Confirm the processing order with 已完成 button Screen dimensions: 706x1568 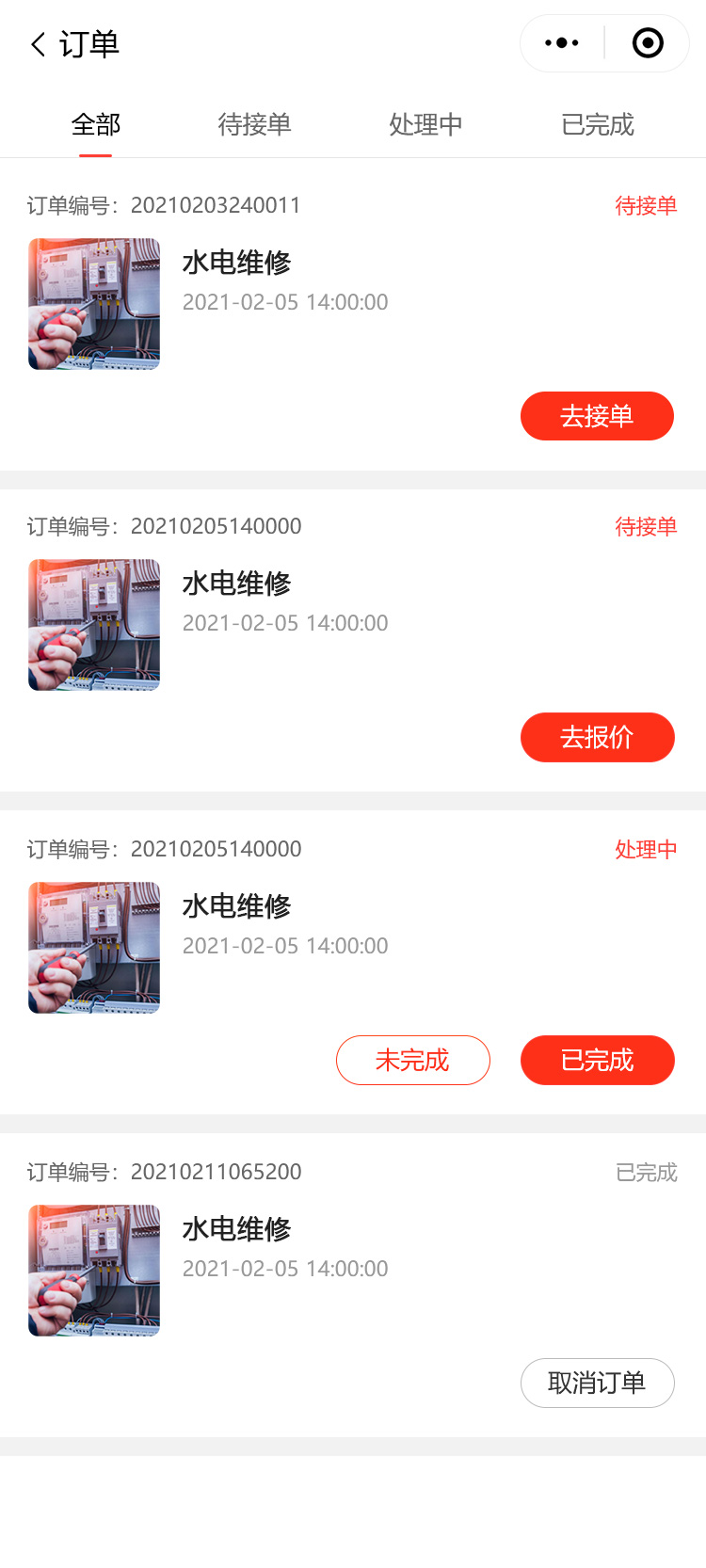pyautogui.click(x=597, y=1061)
